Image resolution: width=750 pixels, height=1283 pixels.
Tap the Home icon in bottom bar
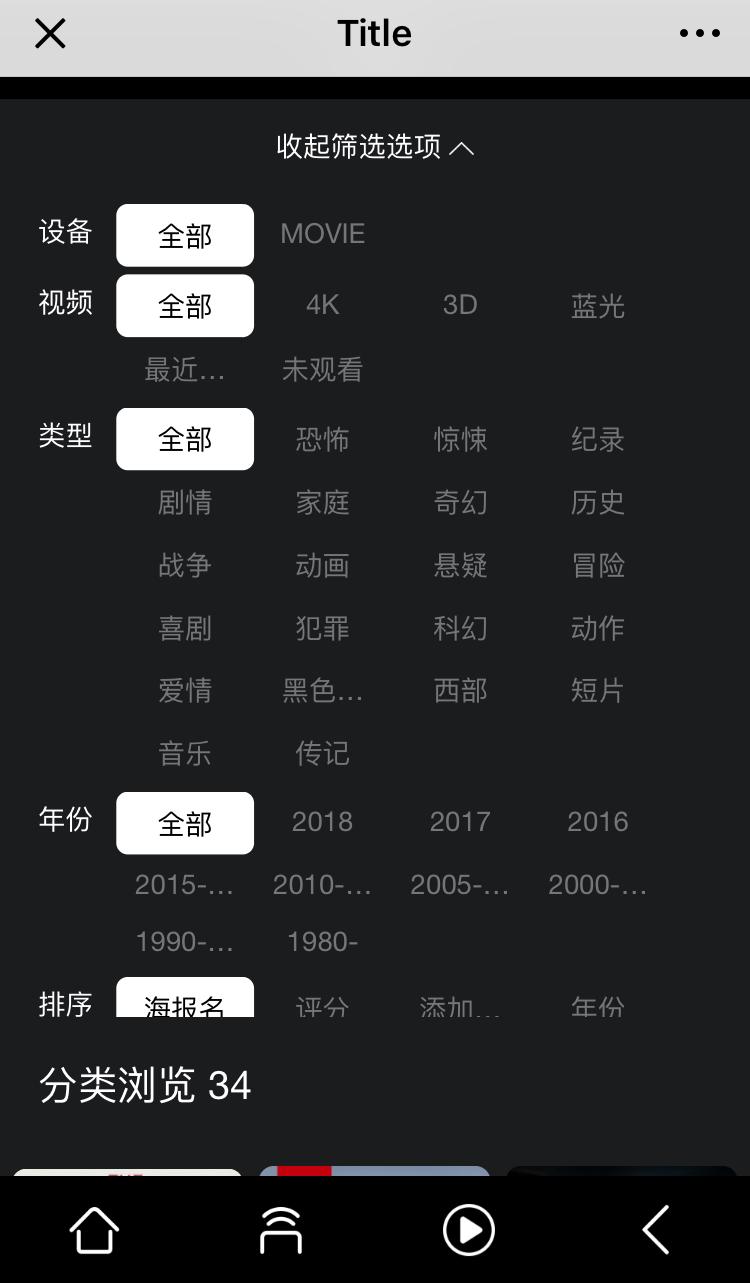pos(93,1229)
